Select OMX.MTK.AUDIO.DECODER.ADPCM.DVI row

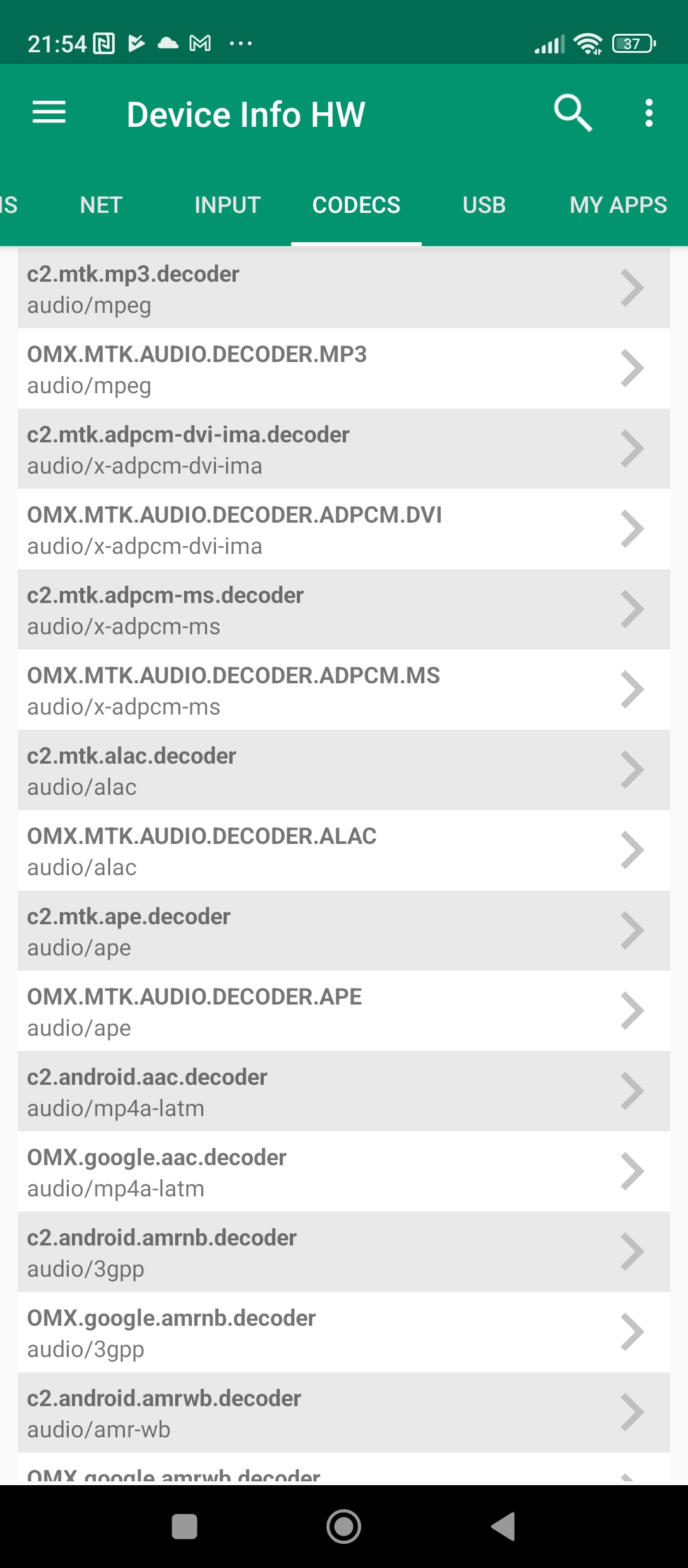[x=344, y=530]
